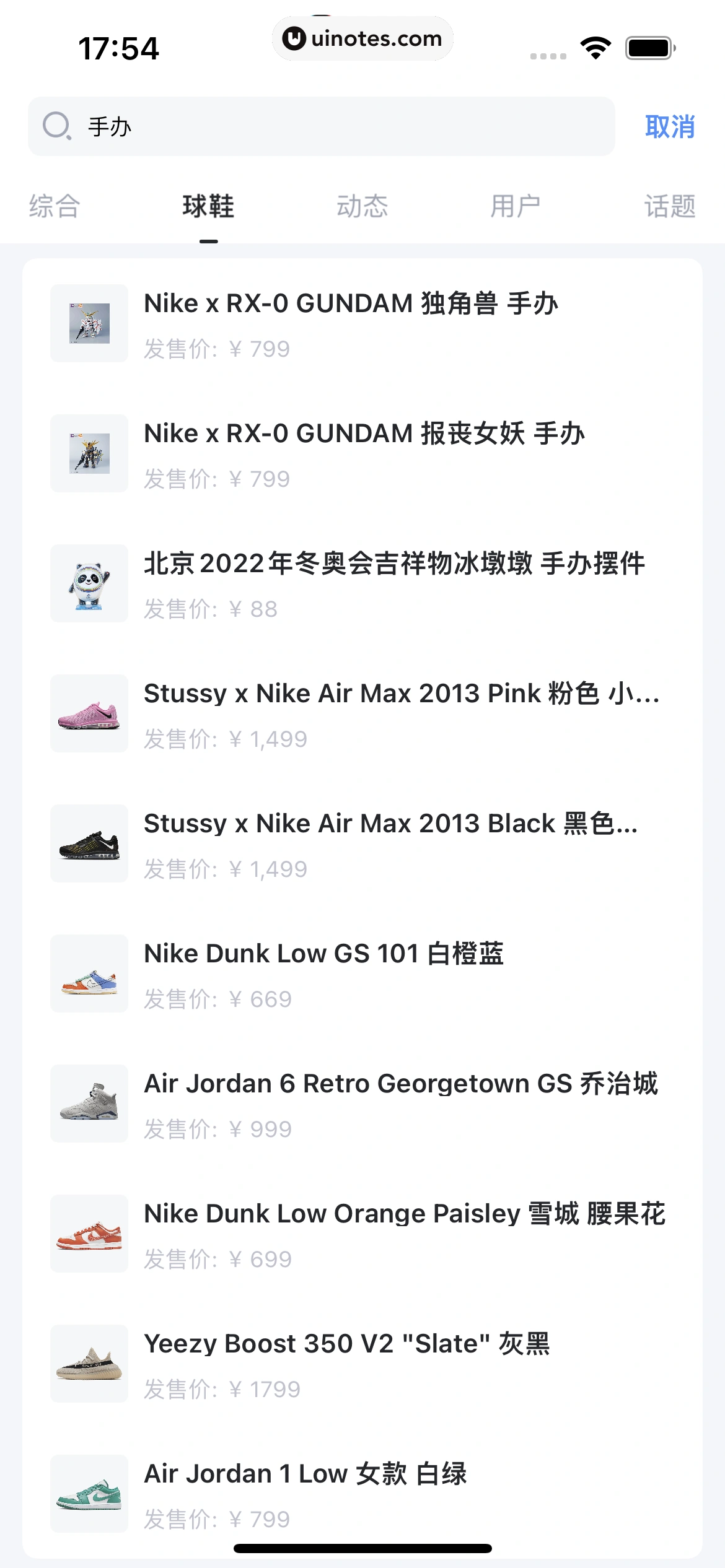Viewport: 725px width, 1568px height.
Task: Select the 球鞋 tab
Action: coord(208,206)
